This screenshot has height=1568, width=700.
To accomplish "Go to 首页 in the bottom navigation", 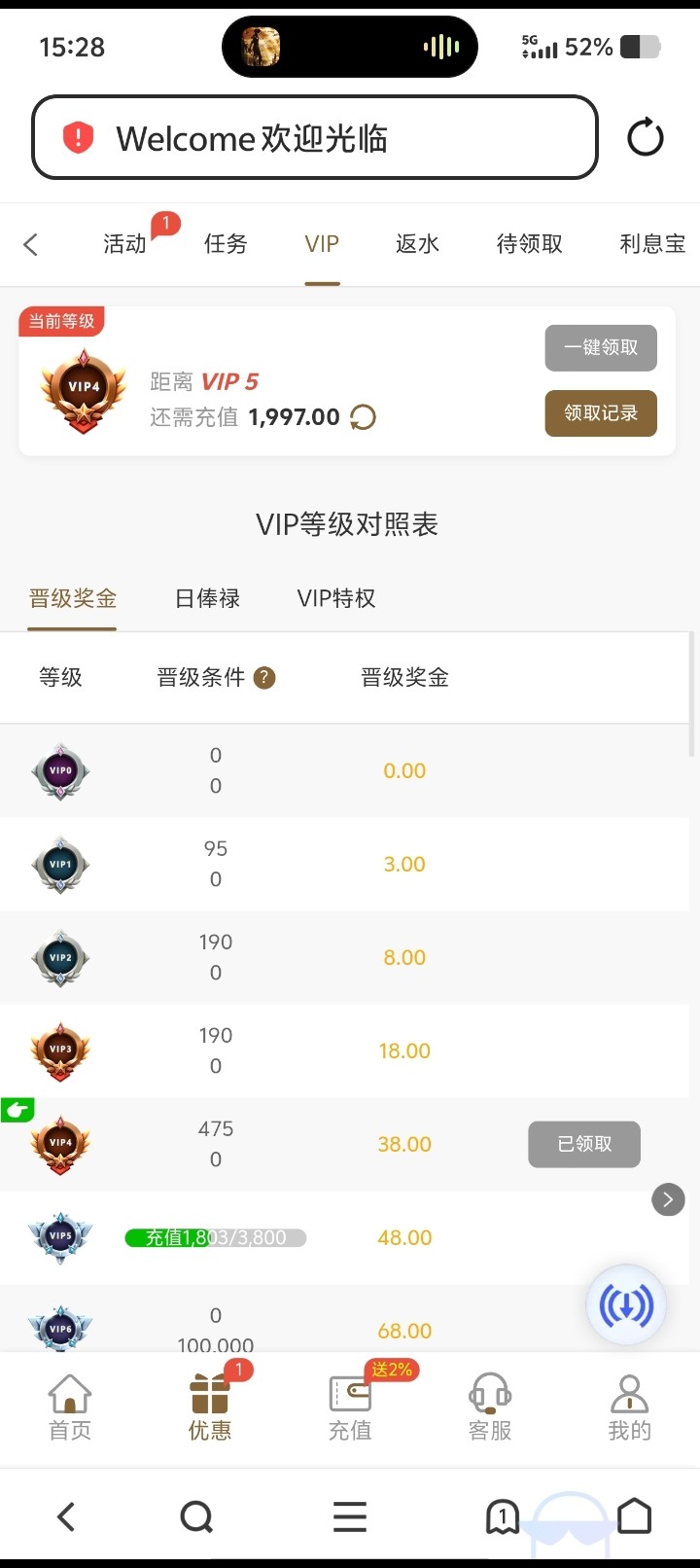I will tap(70, 1407).
